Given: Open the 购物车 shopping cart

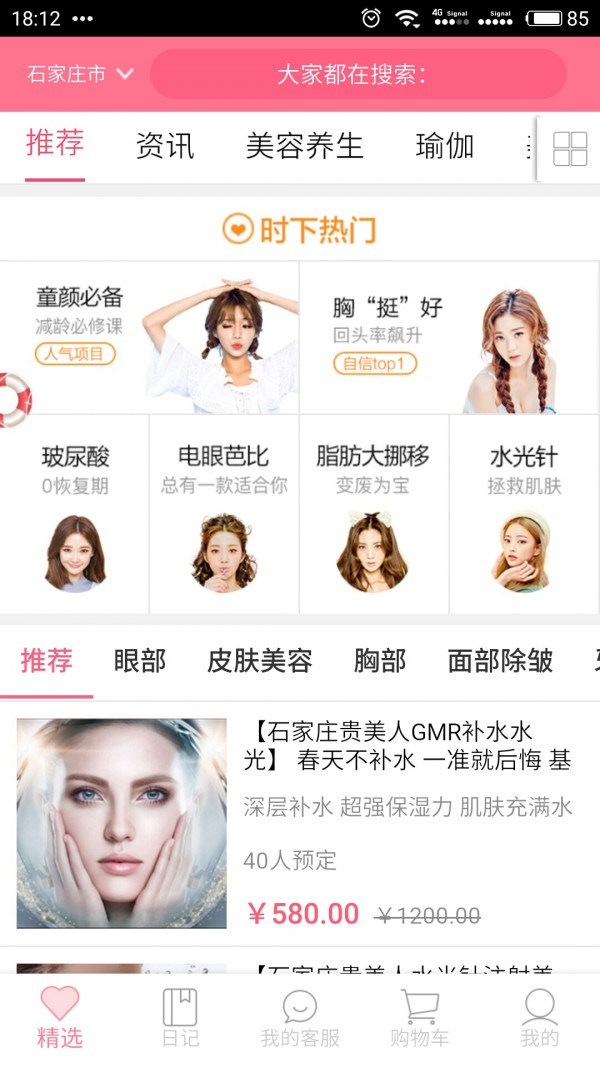Looking at the screenshot, I should 420,1018.
